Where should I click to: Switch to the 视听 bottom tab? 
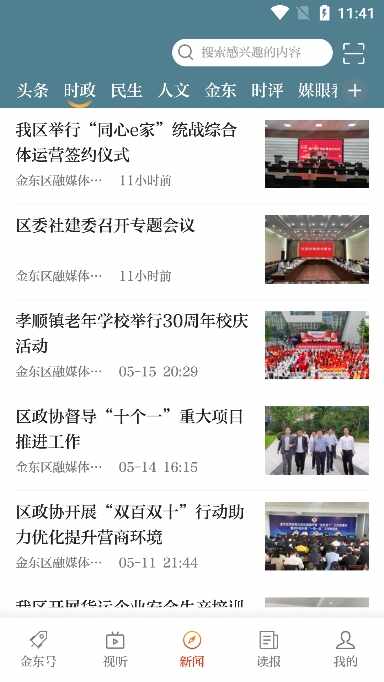pyautogui.click(x=115, y=650)
